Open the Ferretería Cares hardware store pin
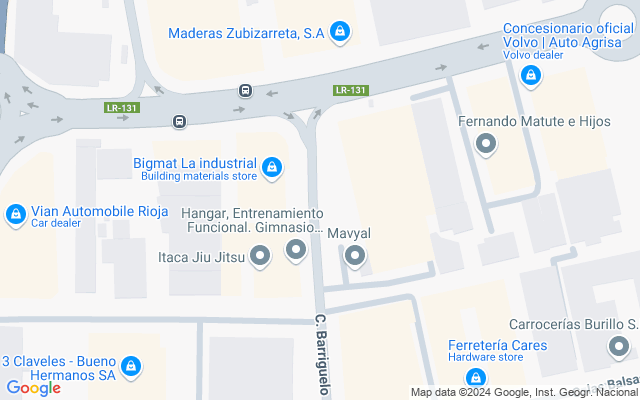 (x=476, y=378)
